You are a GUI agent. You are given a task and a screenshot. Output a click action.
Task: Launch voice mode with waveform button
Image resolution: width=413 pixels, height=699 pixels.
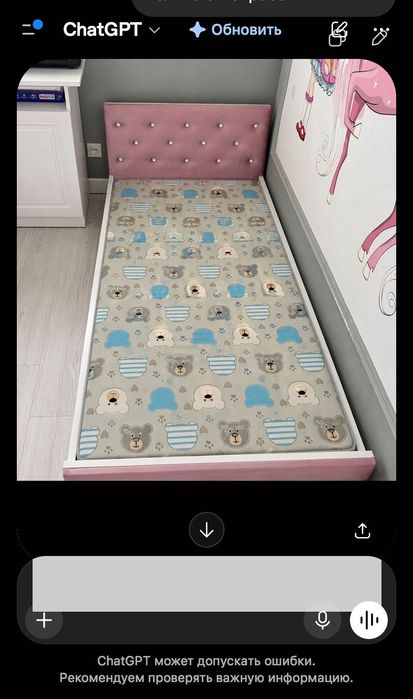point(368,620)
